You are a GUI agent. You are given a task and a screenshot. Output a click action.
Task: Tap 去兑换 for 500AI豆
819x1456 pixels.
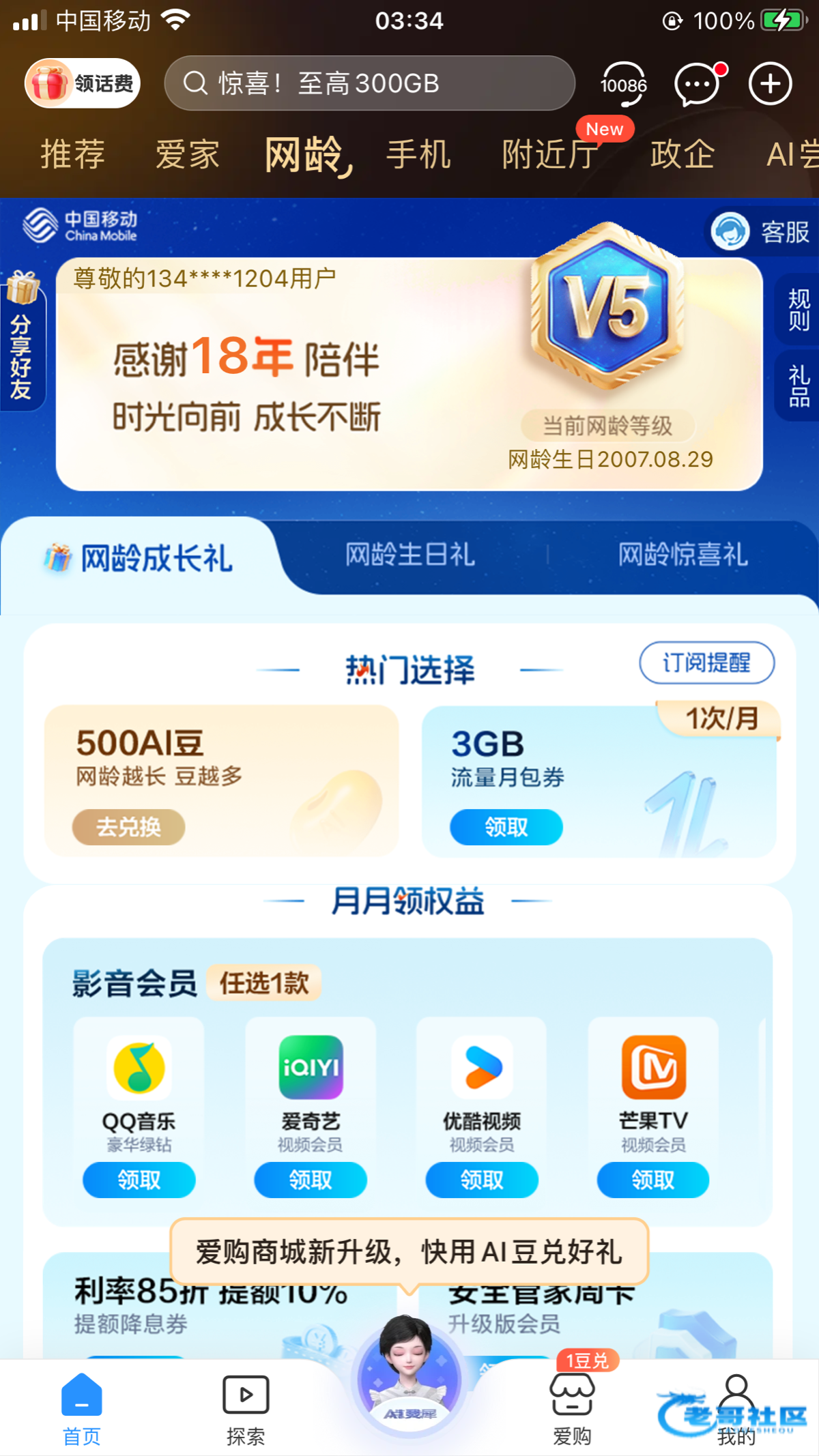[x=128, y=827]
